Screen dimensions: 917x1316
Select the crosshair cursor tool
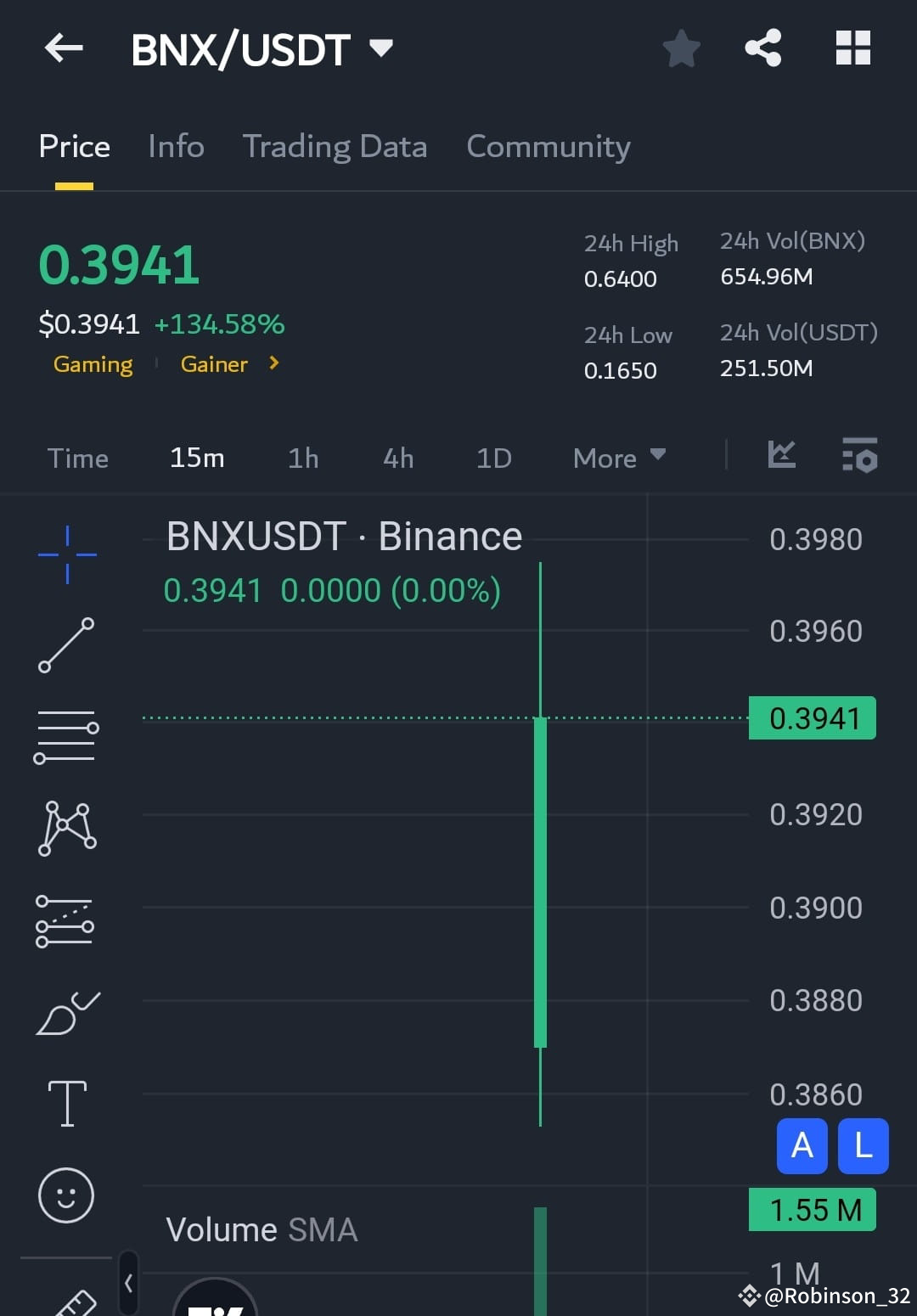[x=66, y=554]
